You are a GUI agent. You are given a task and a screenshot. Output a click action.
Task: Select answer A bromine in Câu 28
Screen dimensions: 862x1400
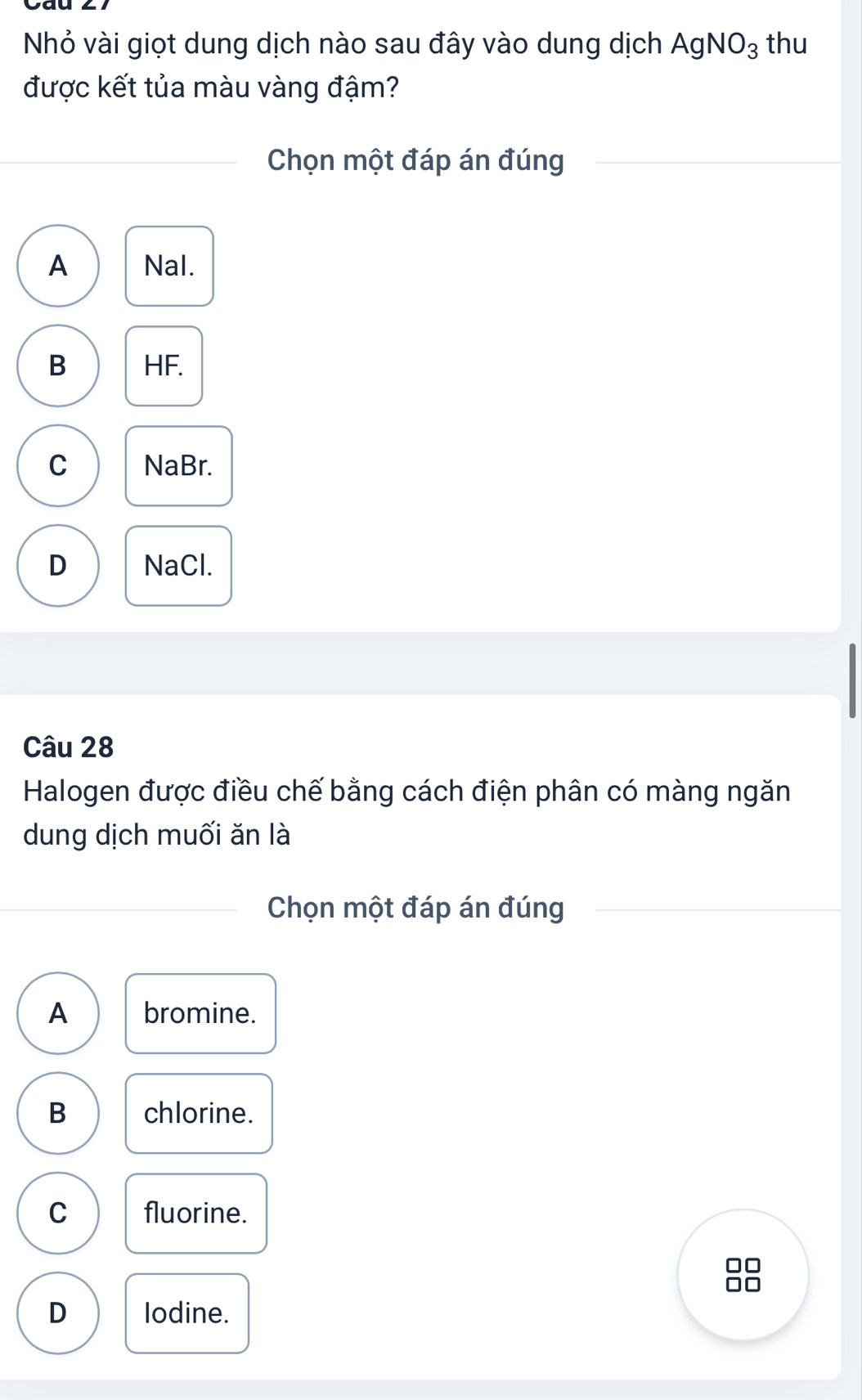tap(58, 1013)
